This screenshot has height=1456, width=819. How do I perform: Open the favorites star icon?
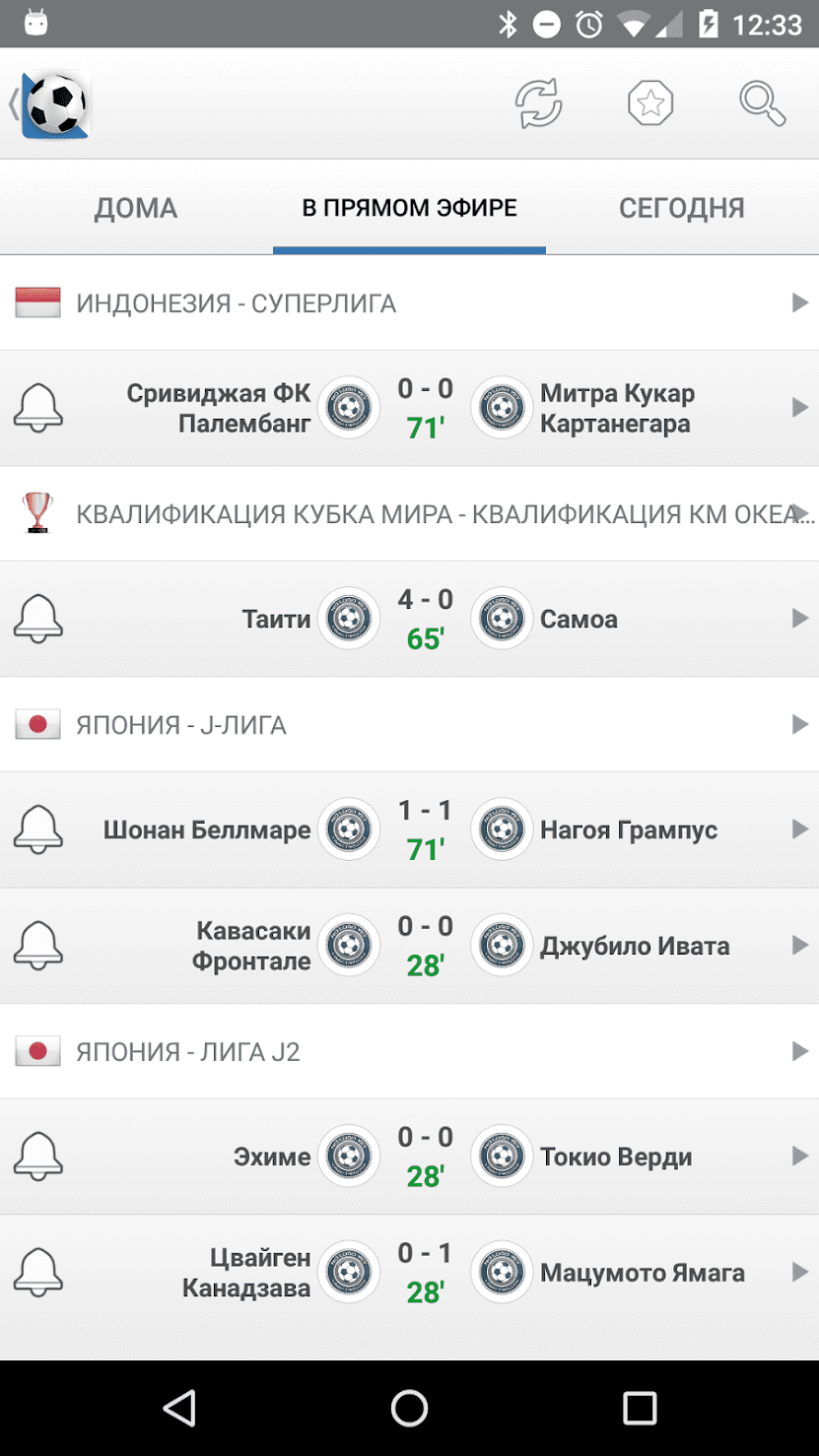point(650,103)
